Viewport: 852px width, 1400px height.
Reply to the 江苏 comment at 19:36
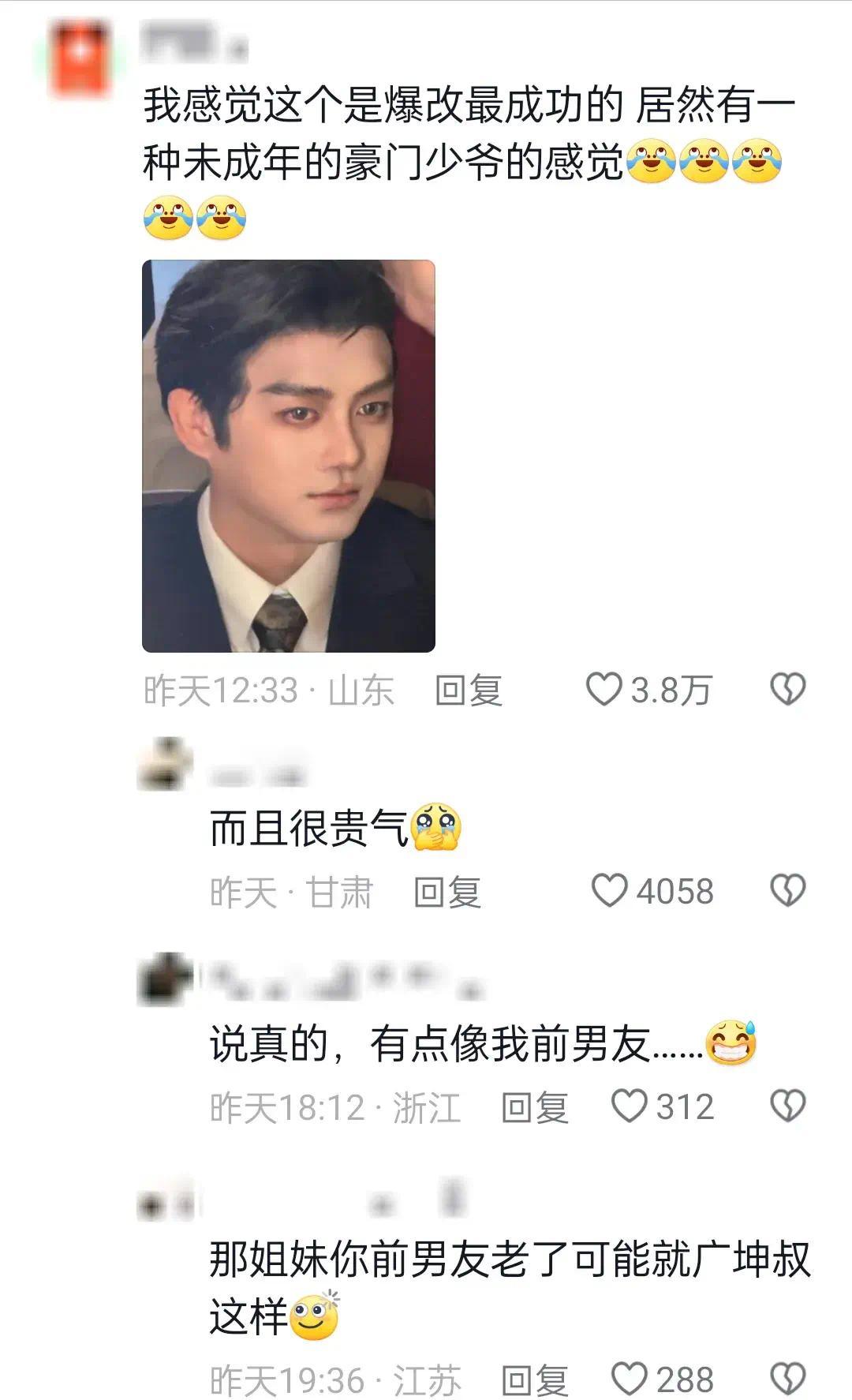(x=534, y=1380)
